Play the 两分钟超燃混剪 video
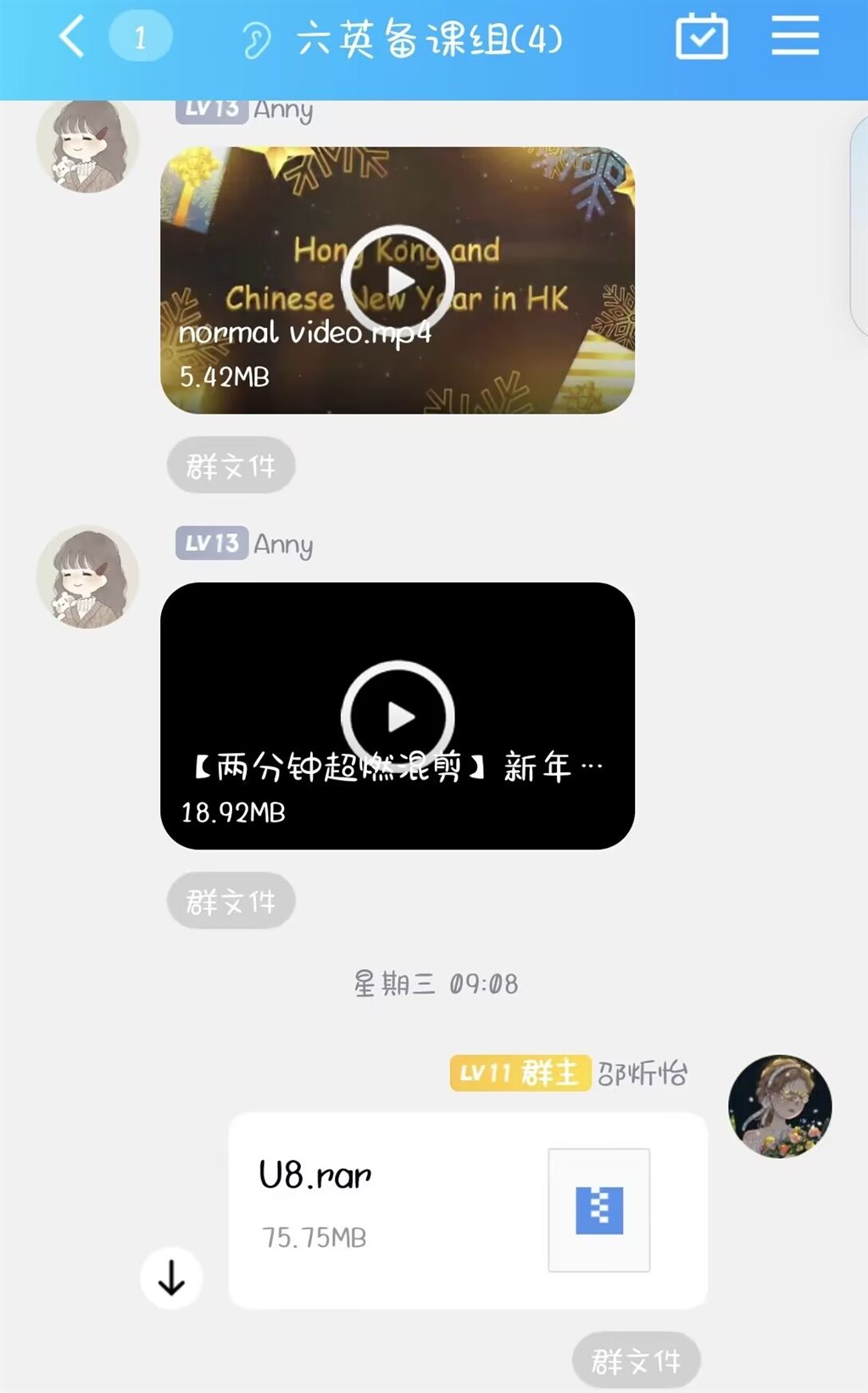Image resolution: width=868 pixels, height=1393 pixels. [x=398, y=716]
